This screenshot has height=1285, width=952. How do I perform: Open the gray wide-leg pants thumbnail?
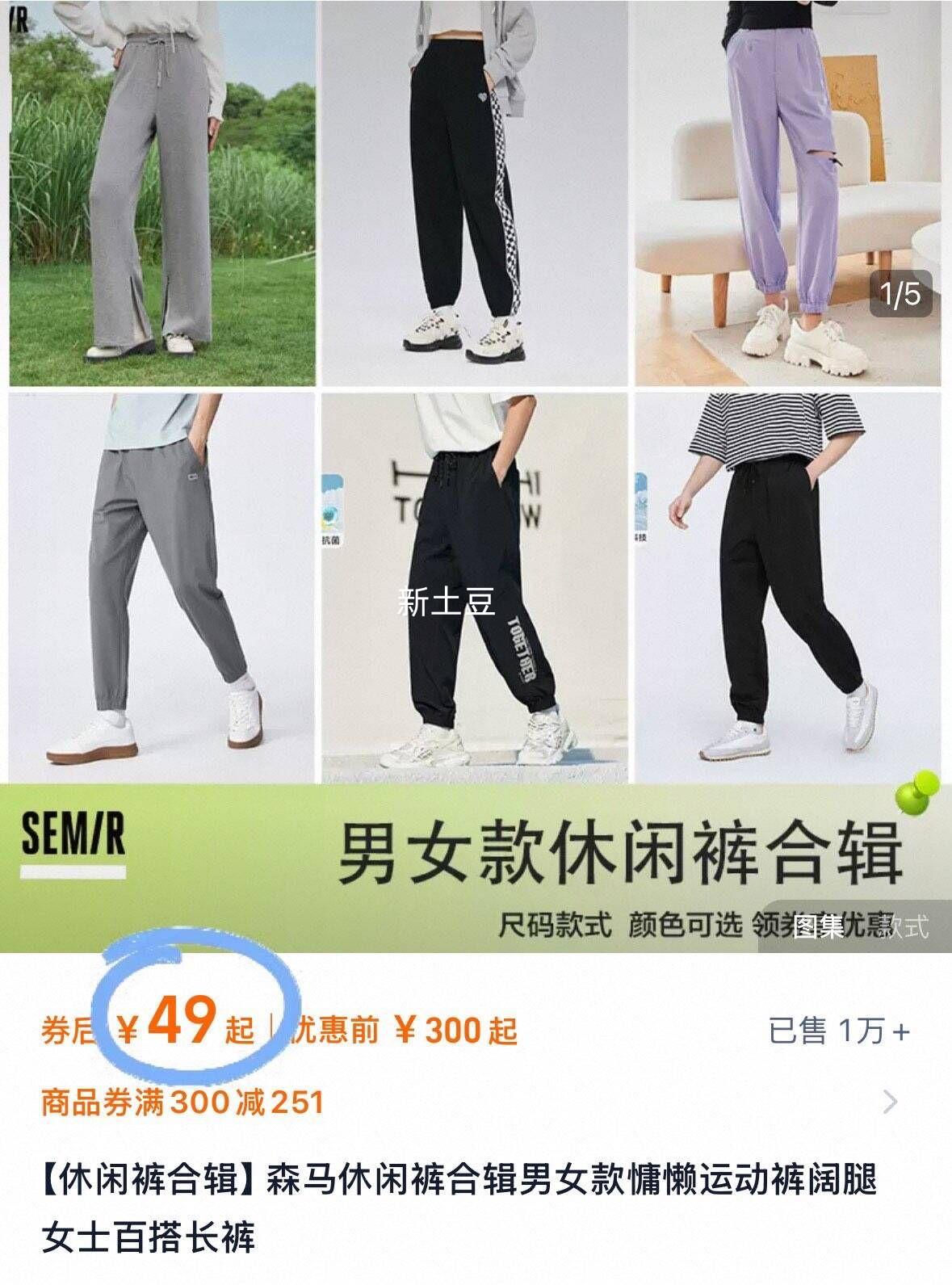pyautogui.click(x=157, y=194)
